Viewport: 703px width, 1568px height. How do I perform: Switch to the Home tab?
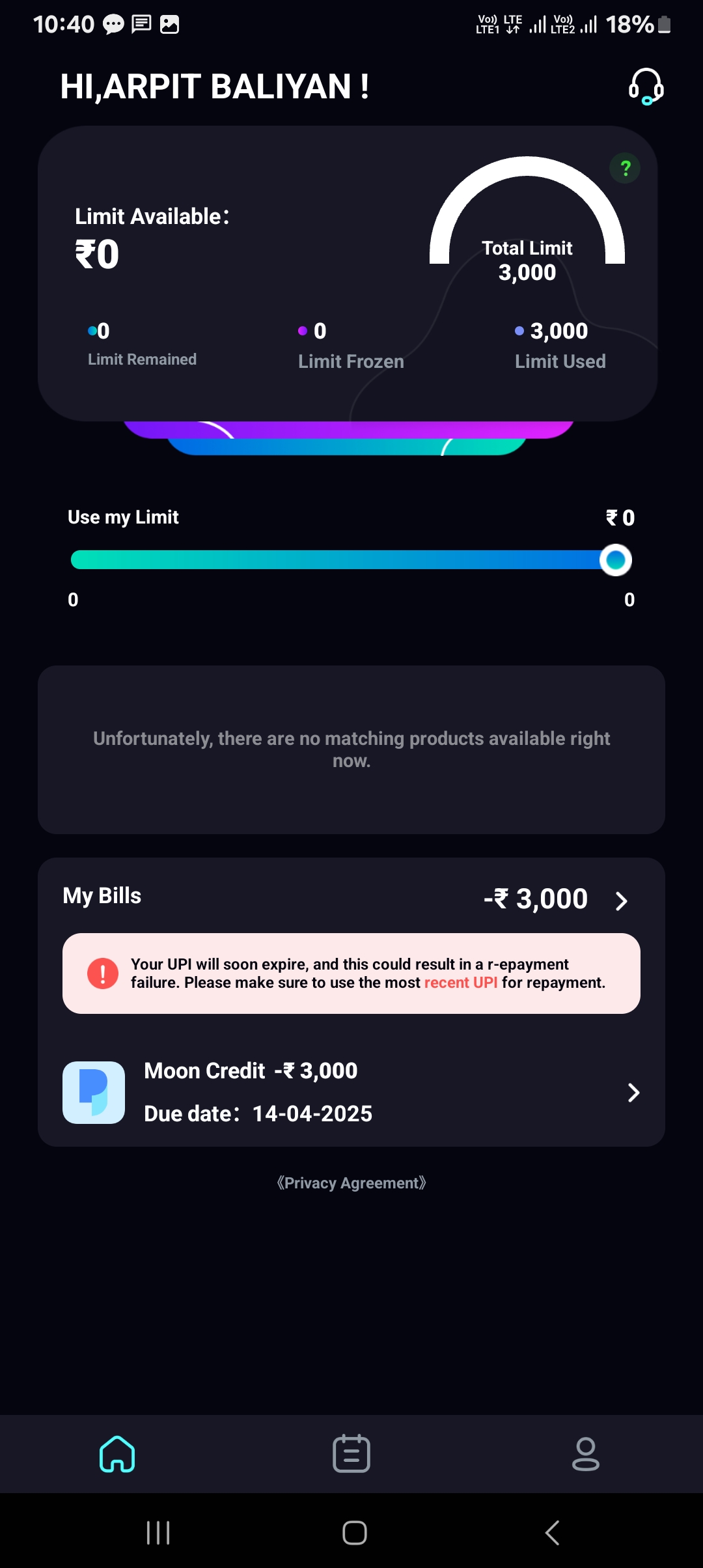coord(117,1454)
